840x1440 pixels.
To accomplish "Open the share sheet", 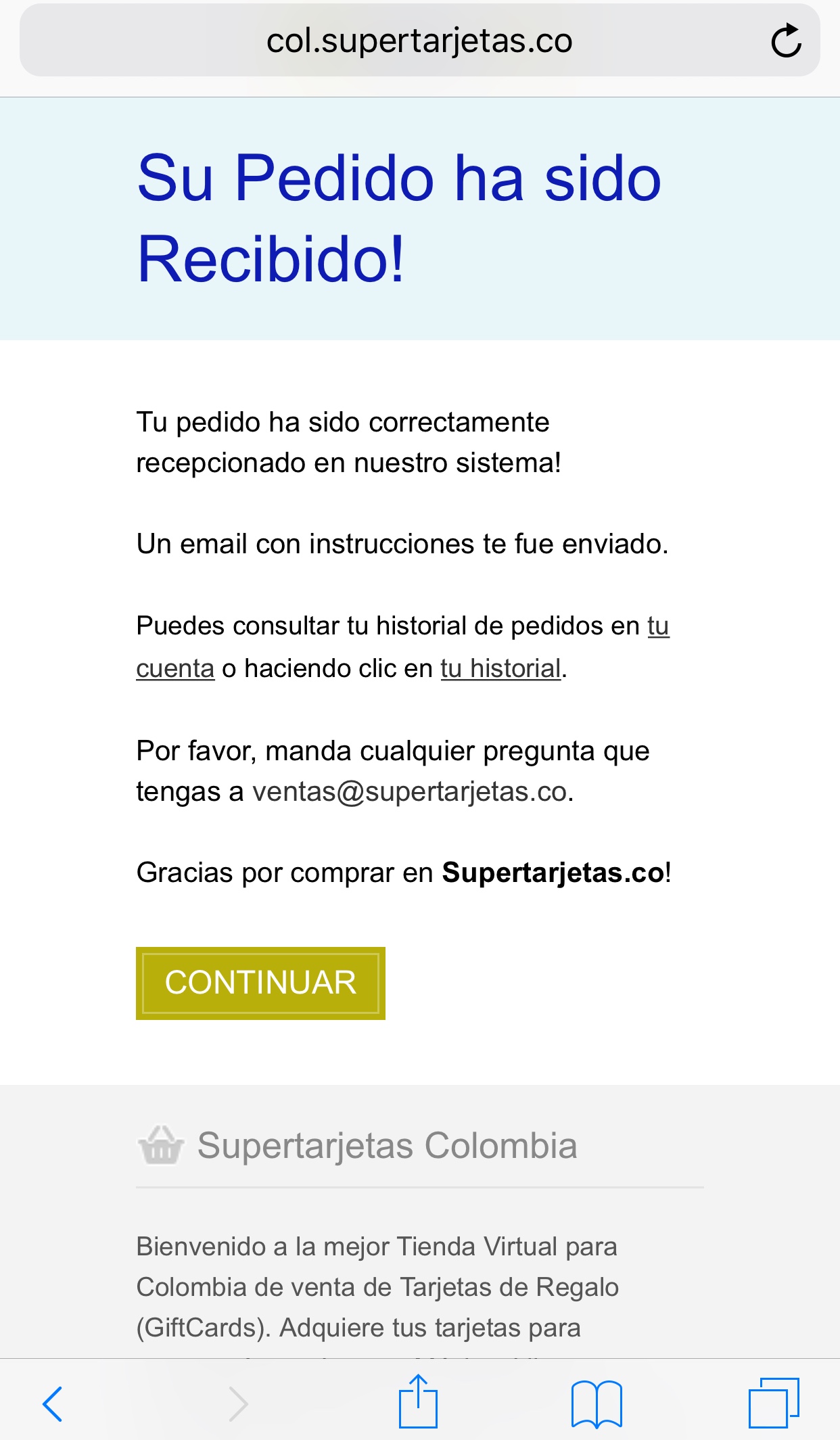I will coord(418,1401).
